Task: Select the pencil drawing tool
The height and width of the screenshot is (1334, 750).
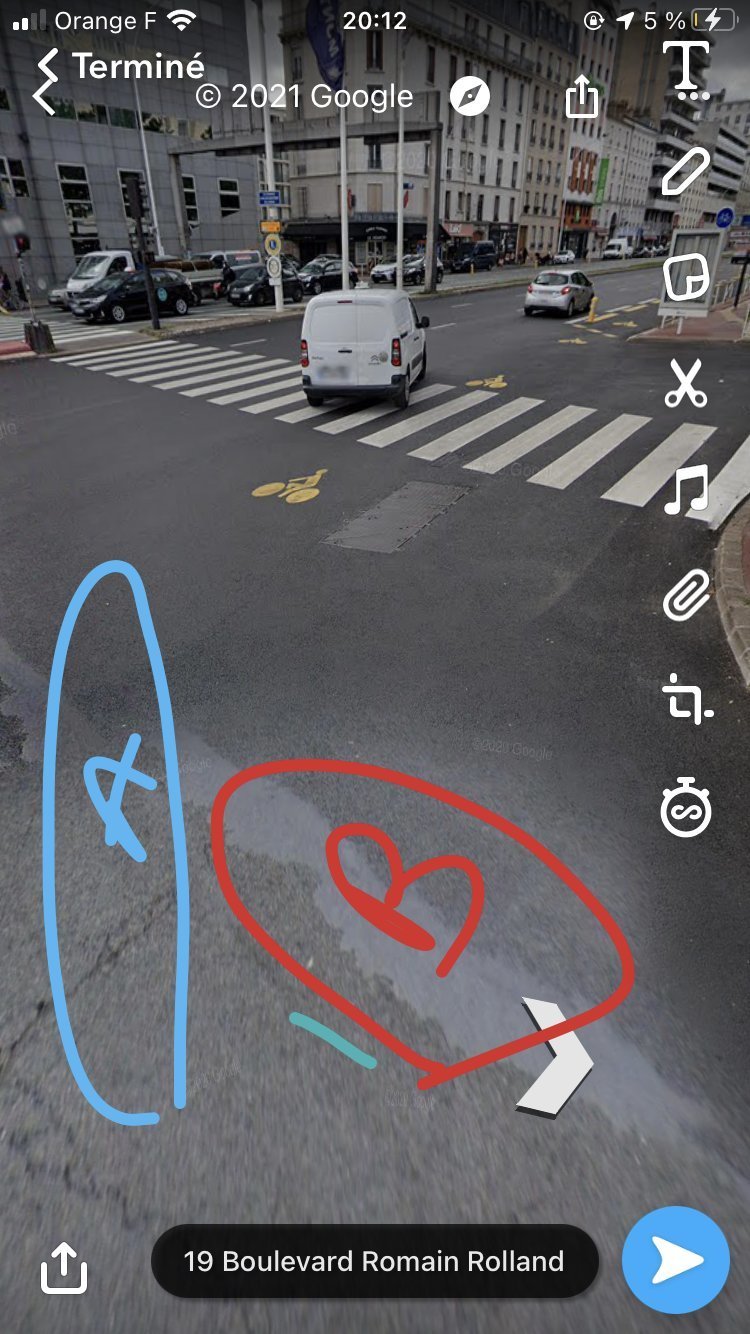Action: [x=686, y=171]
